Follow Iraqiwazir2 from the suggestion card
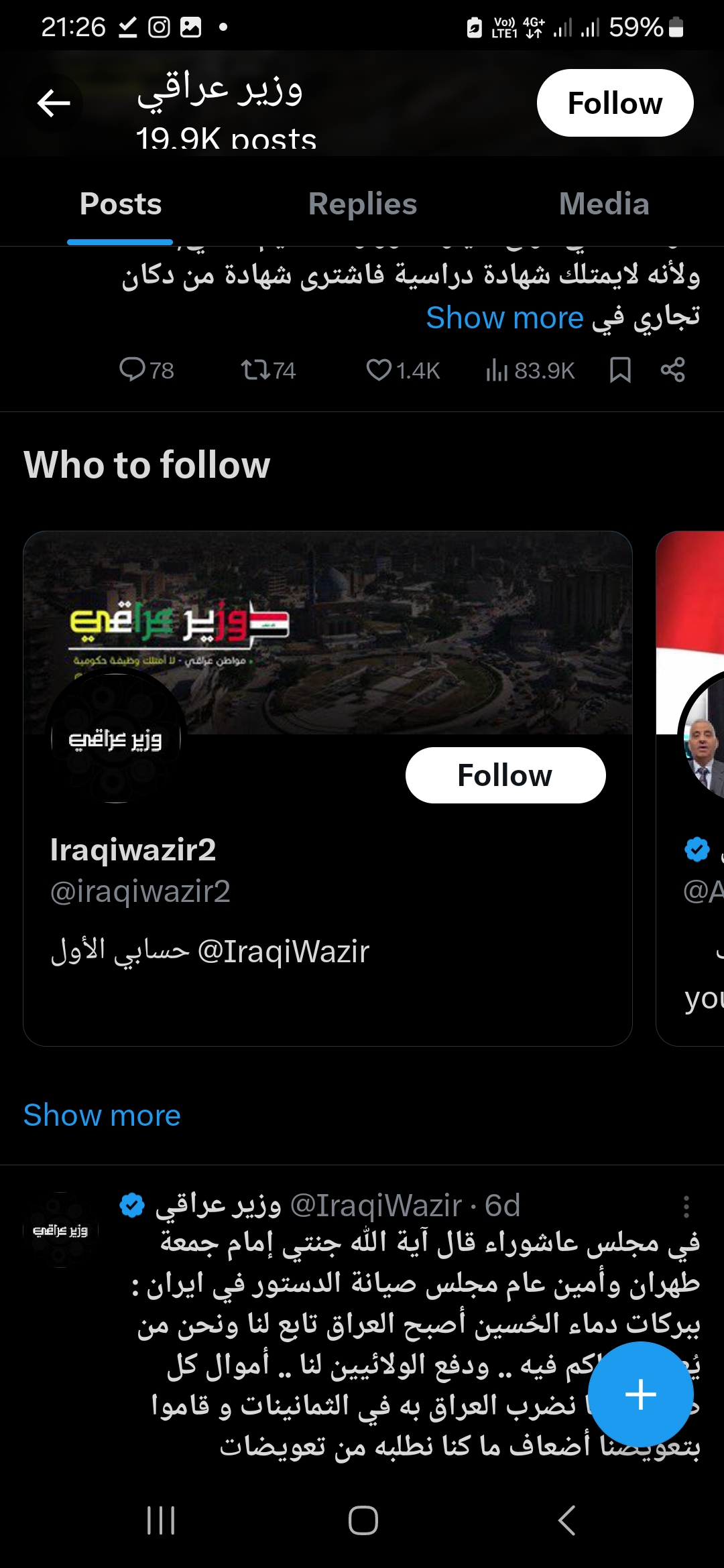 [x=505, y=775]
